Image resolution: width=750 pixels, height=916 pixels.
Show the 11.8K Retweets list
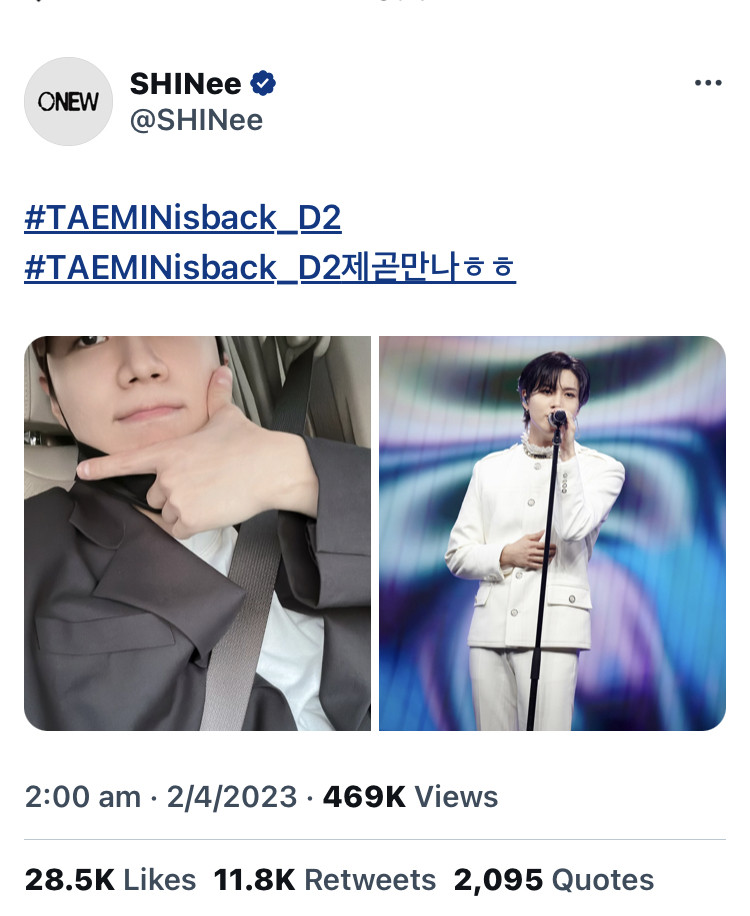pos(325,880)
